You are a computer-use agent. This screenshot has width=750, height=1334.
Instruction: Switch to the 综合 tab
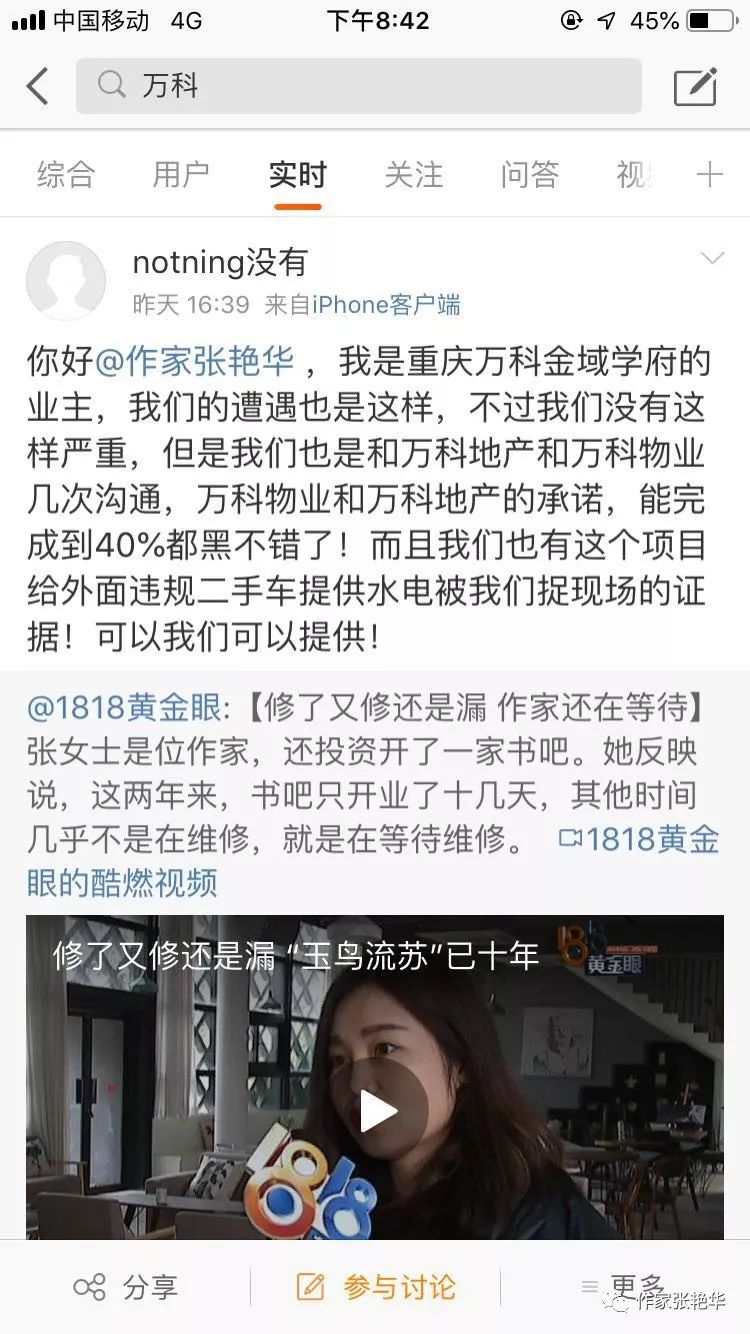[66, 175]
